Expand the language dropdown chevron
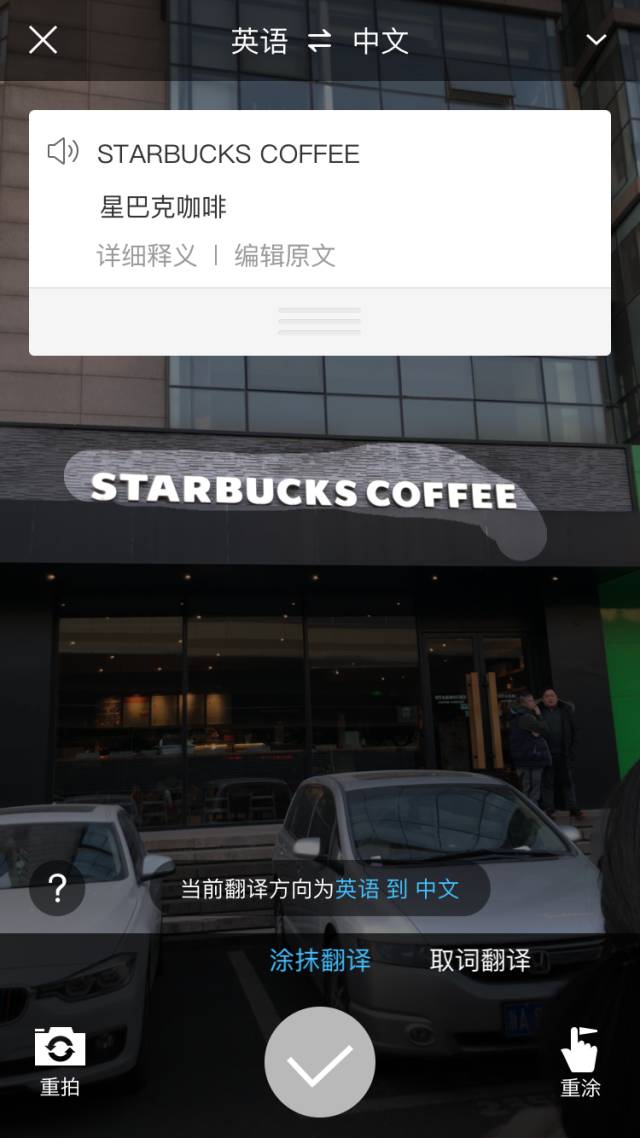640x1138 pixels. coord(596,40)
